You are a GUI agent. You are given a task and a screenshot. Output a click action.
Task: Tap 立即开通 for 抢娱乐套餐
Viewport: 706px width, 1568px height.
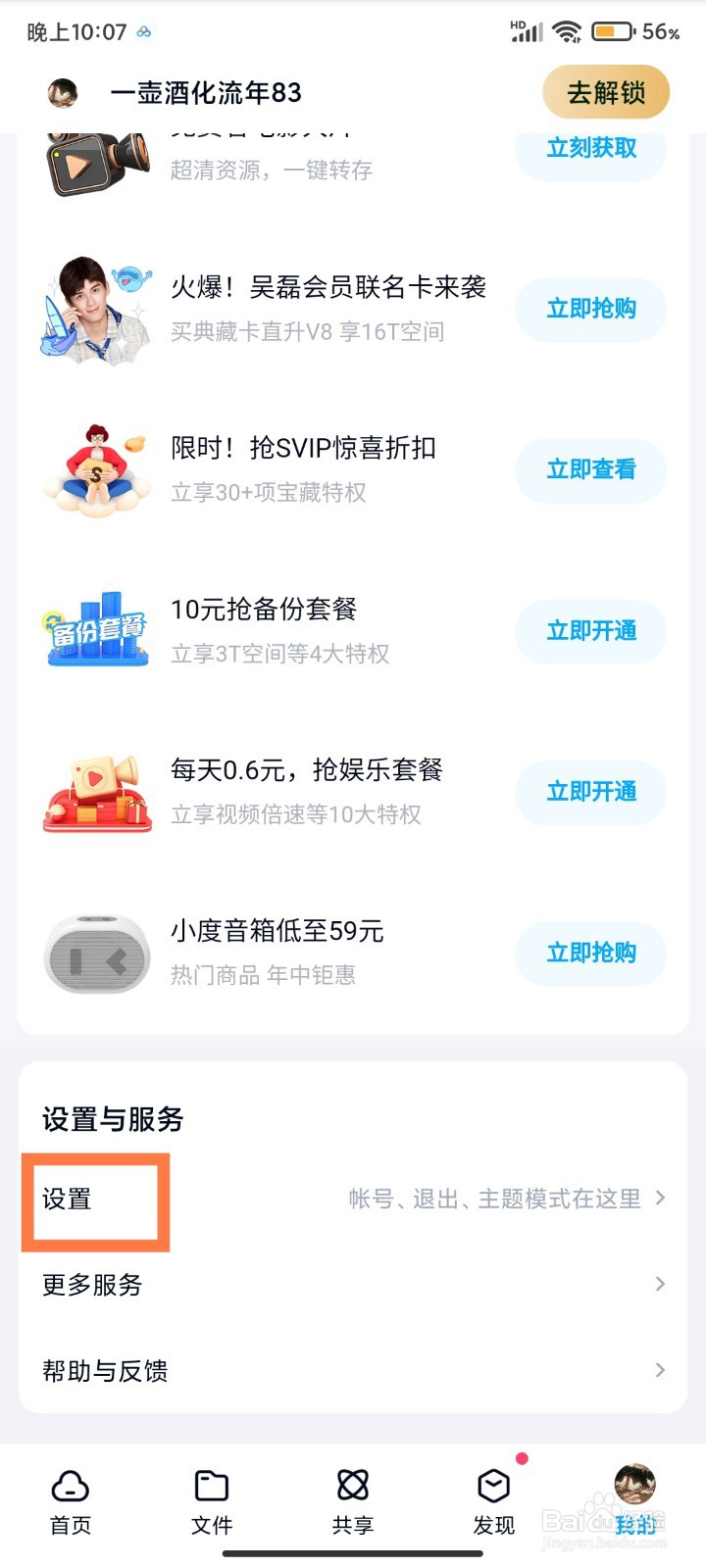(591, 791)
